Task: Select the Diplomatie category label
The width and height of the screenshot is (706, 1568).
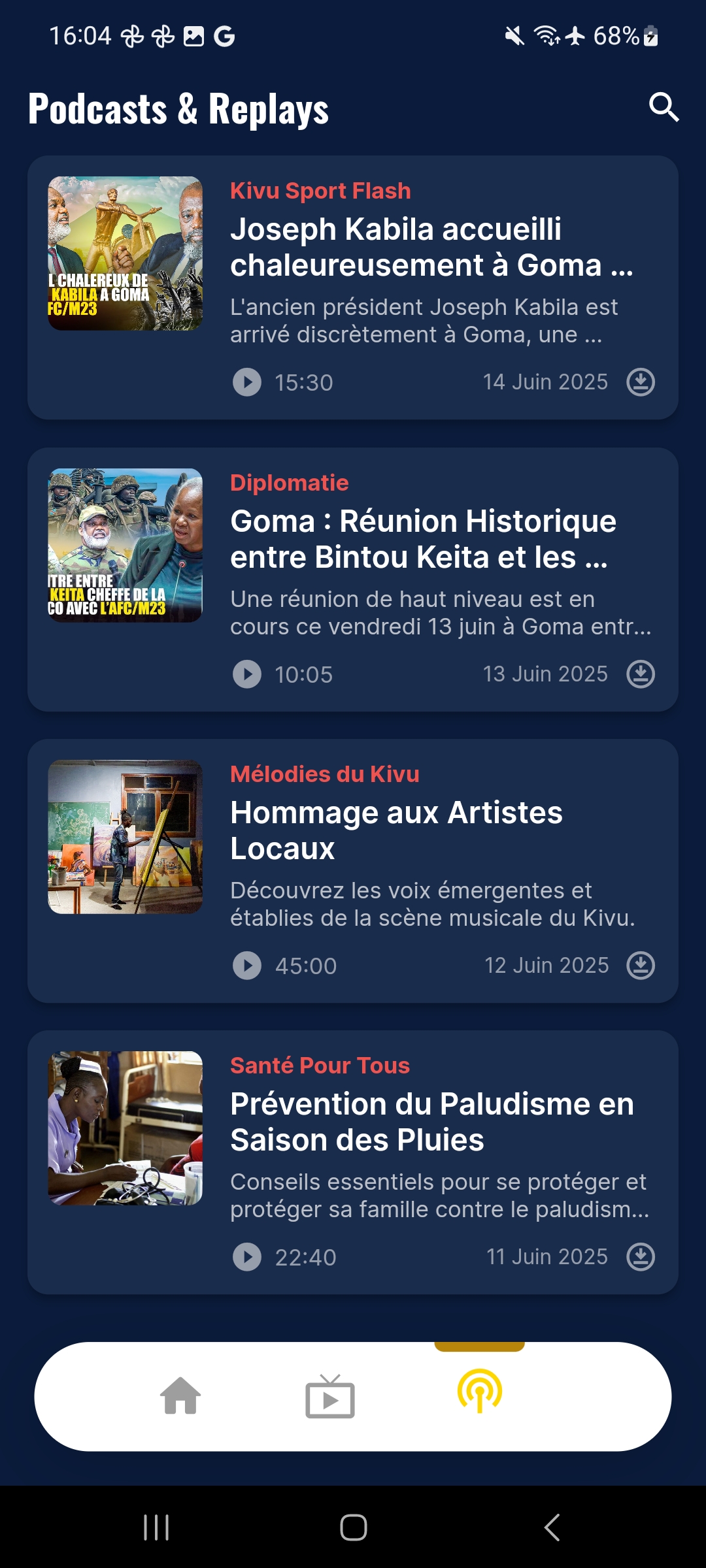Action: [290, 483]
